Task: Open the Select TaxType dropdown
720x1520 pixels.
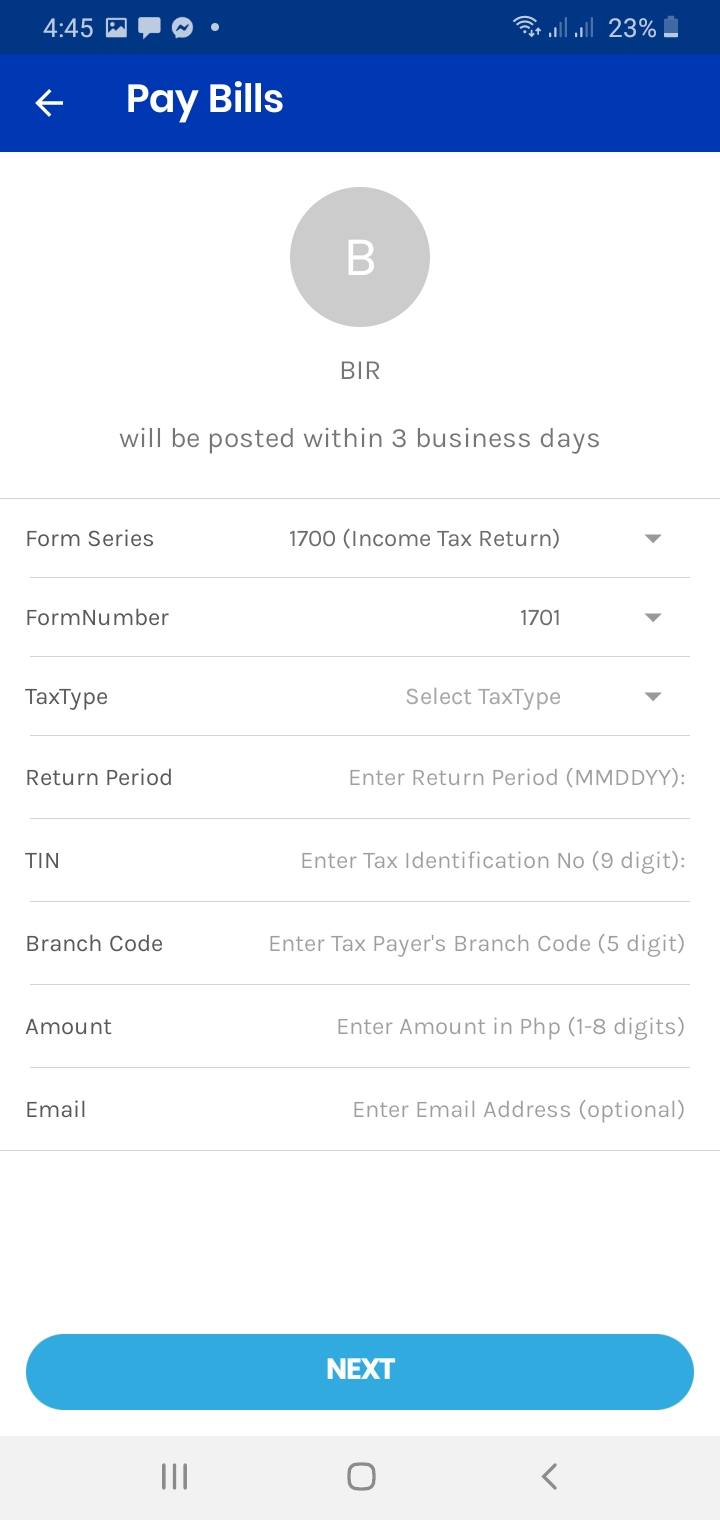Action: (651, 696)
